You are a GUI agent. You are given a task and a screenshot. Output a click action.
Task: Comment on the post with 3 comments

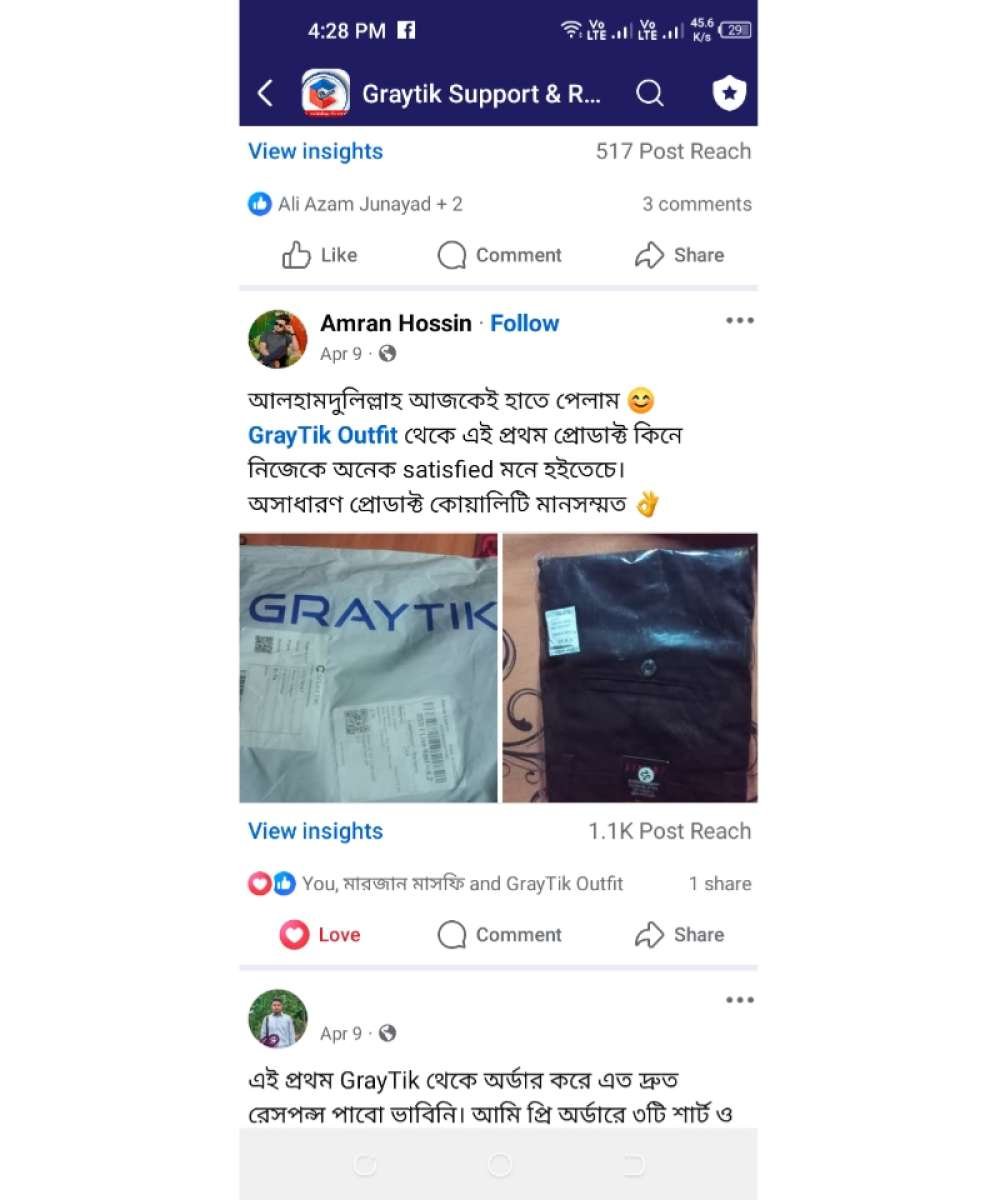point(500,256)
